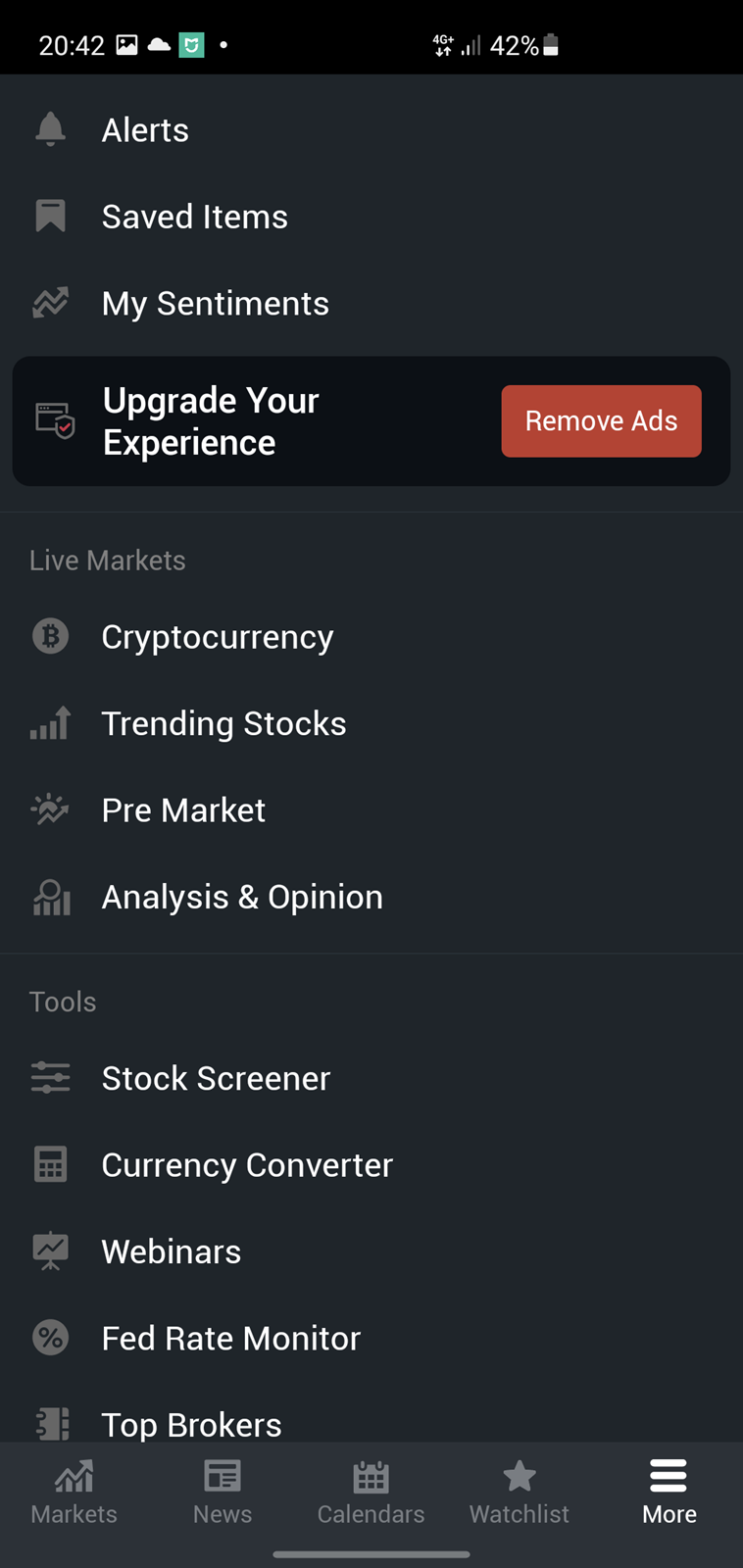Switch to the Calendars tab
The width and height of the screenshot is (743, 1568).
coord(371,1493)
